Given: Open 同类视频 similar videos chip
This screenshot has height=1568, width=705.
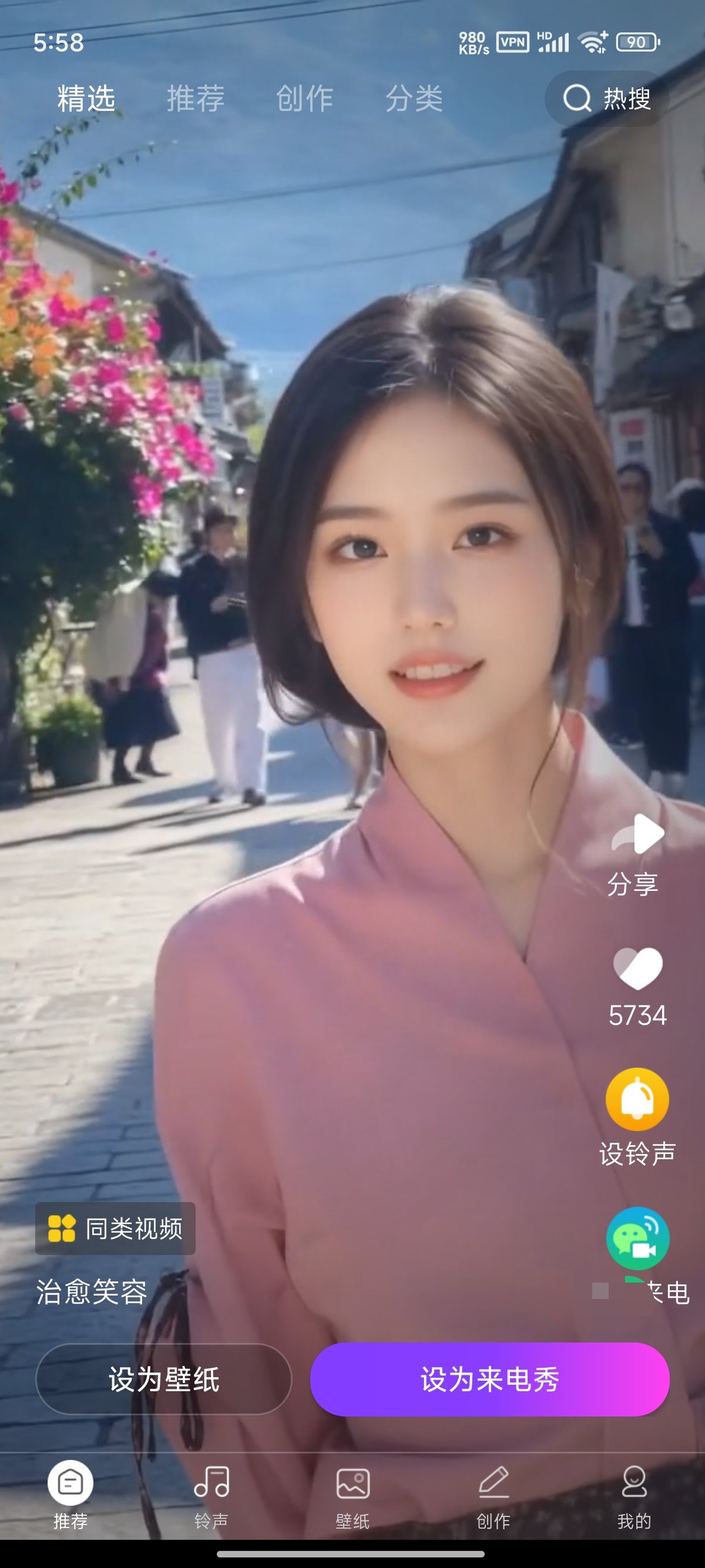Looking at the screenshot, I should coord(115,1229).
